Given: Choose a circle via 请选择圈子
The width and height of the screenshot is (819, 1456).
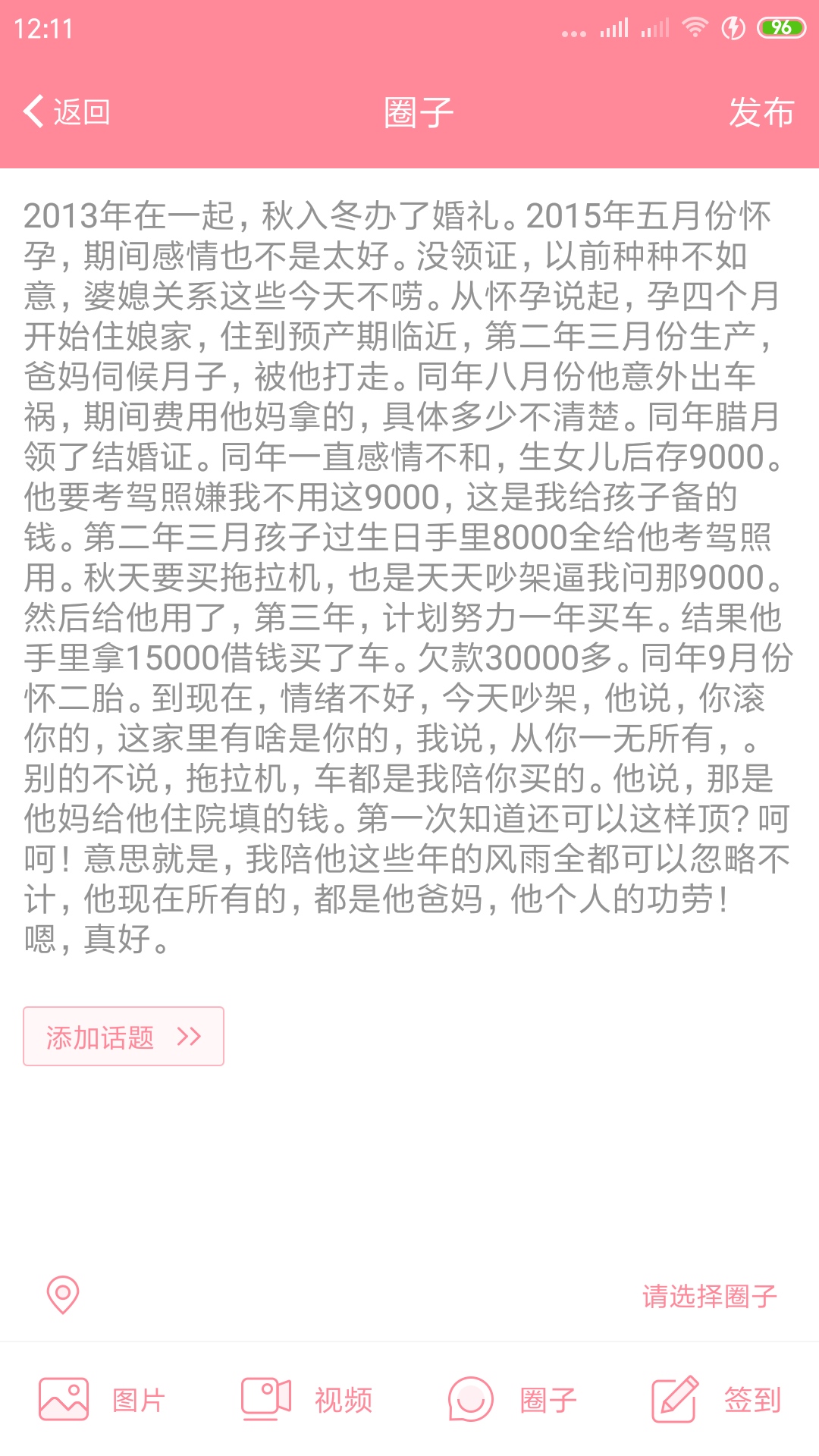Looking at the screenshot, I should click(x=709, y=1296).
